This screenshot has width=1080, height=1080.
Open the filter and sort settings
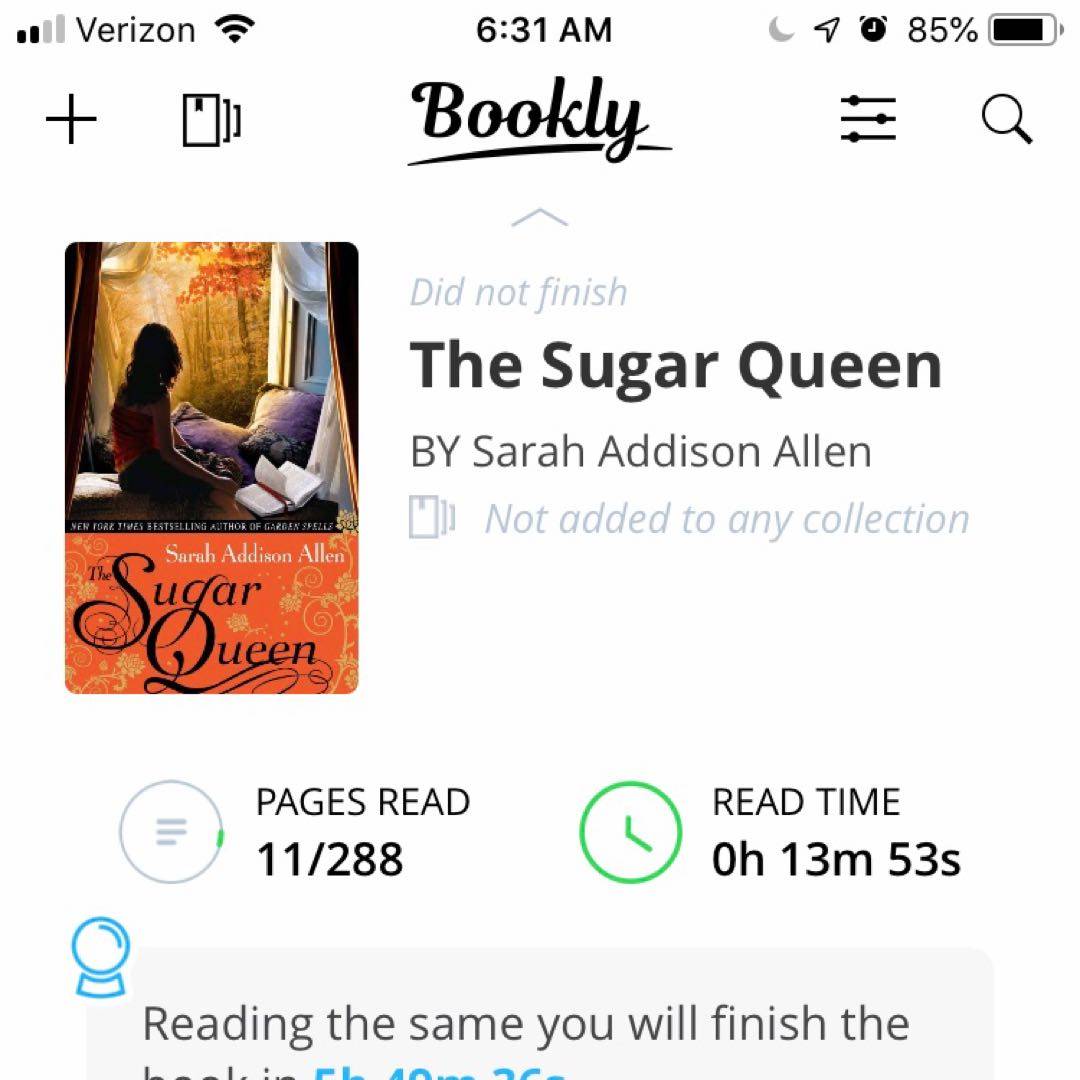pyautogui.click(x=867, y=119)
